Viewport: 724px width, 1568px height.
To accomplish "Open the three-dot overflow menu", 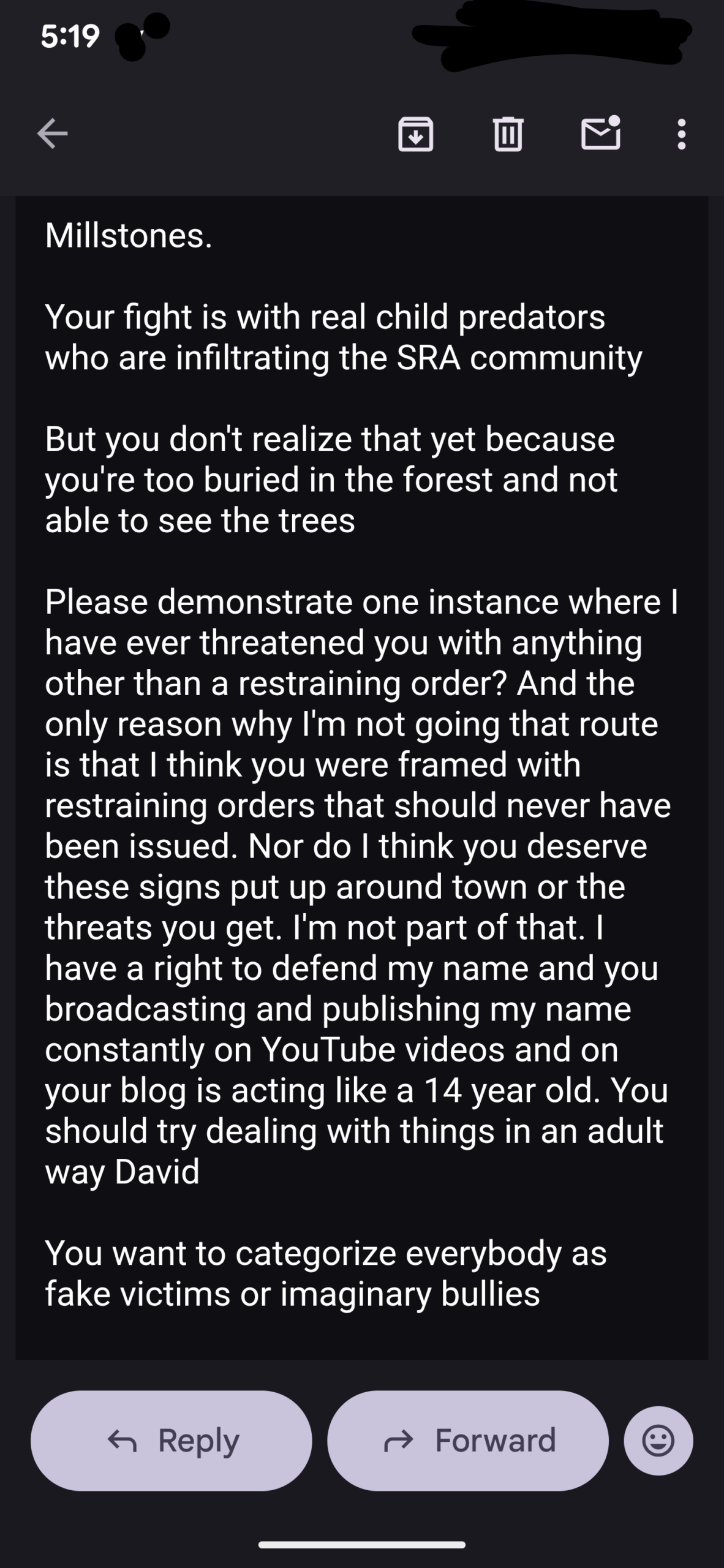I will (x=681, y=134).
